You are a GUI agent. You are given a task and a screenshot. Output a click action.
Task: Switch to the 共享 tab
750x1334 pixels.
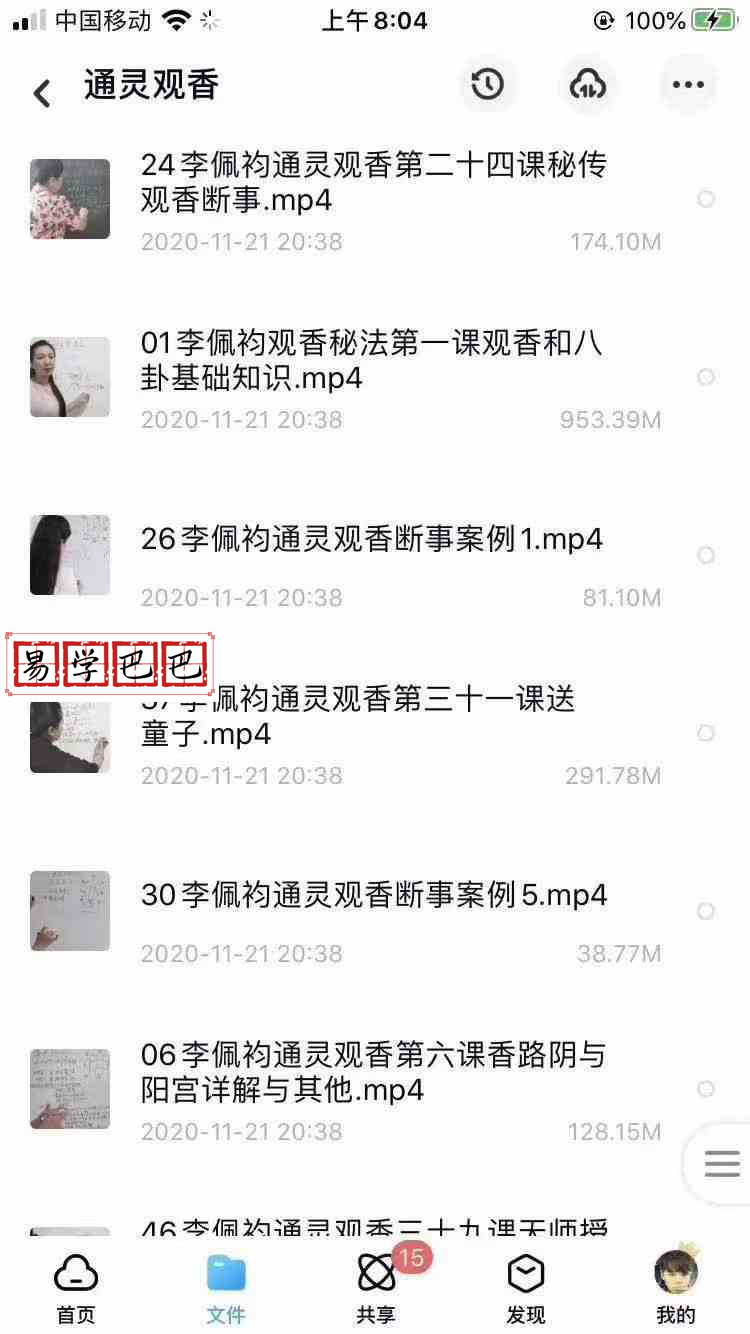coord(376,1289)
